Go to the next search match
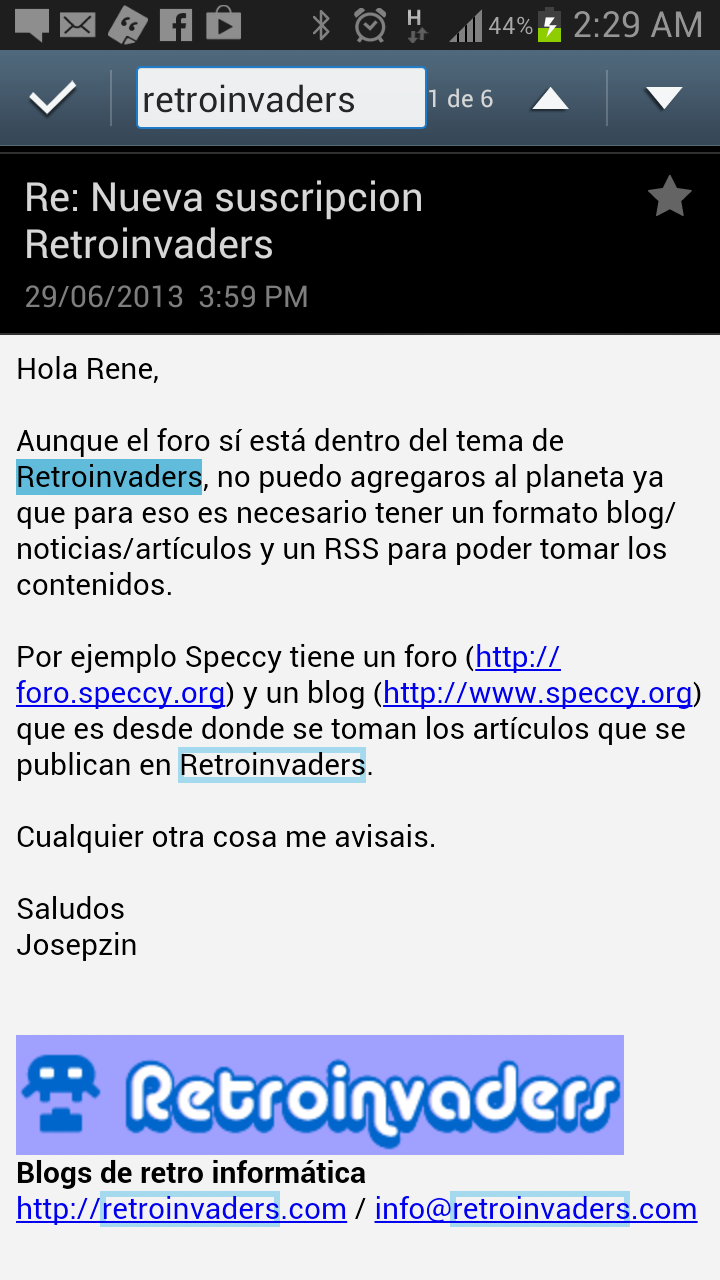This screenshot has height=1280, width=720. point(663,98)
